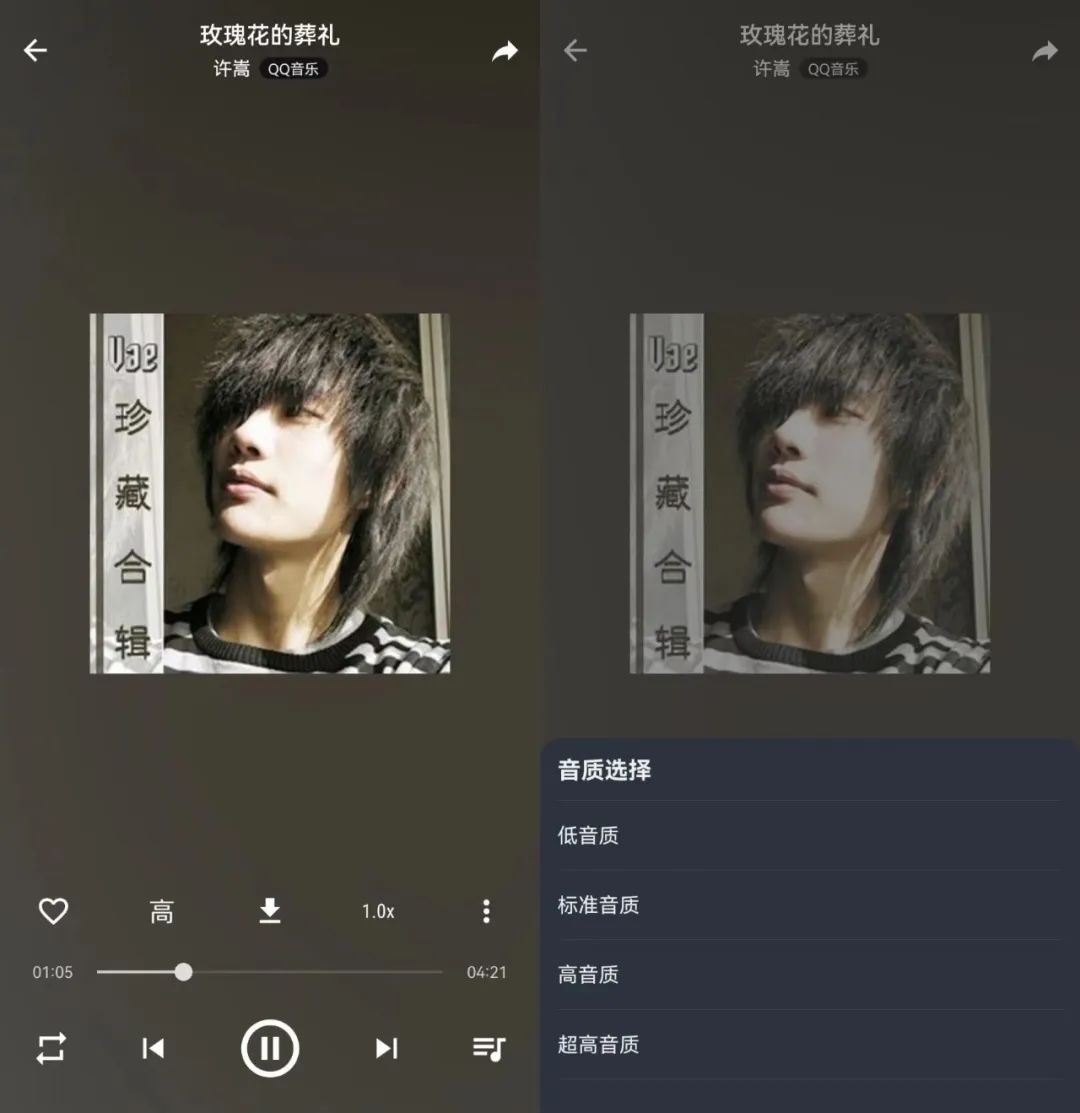1080x1113 pixels.
Task: Open the playlist queue
Action: (488, 1048)
